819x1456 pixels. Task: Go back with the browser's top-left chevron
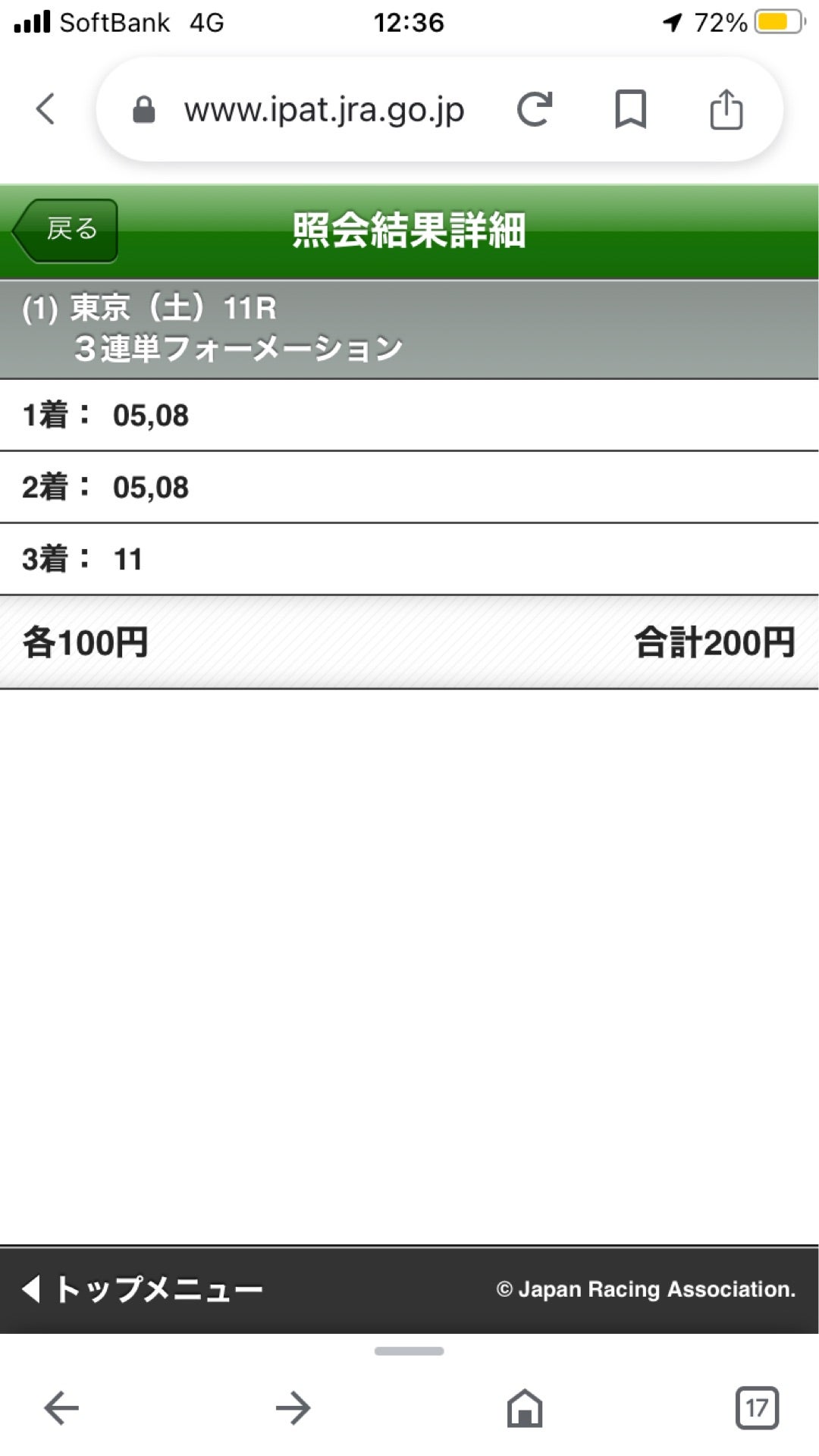click(45, 108)
